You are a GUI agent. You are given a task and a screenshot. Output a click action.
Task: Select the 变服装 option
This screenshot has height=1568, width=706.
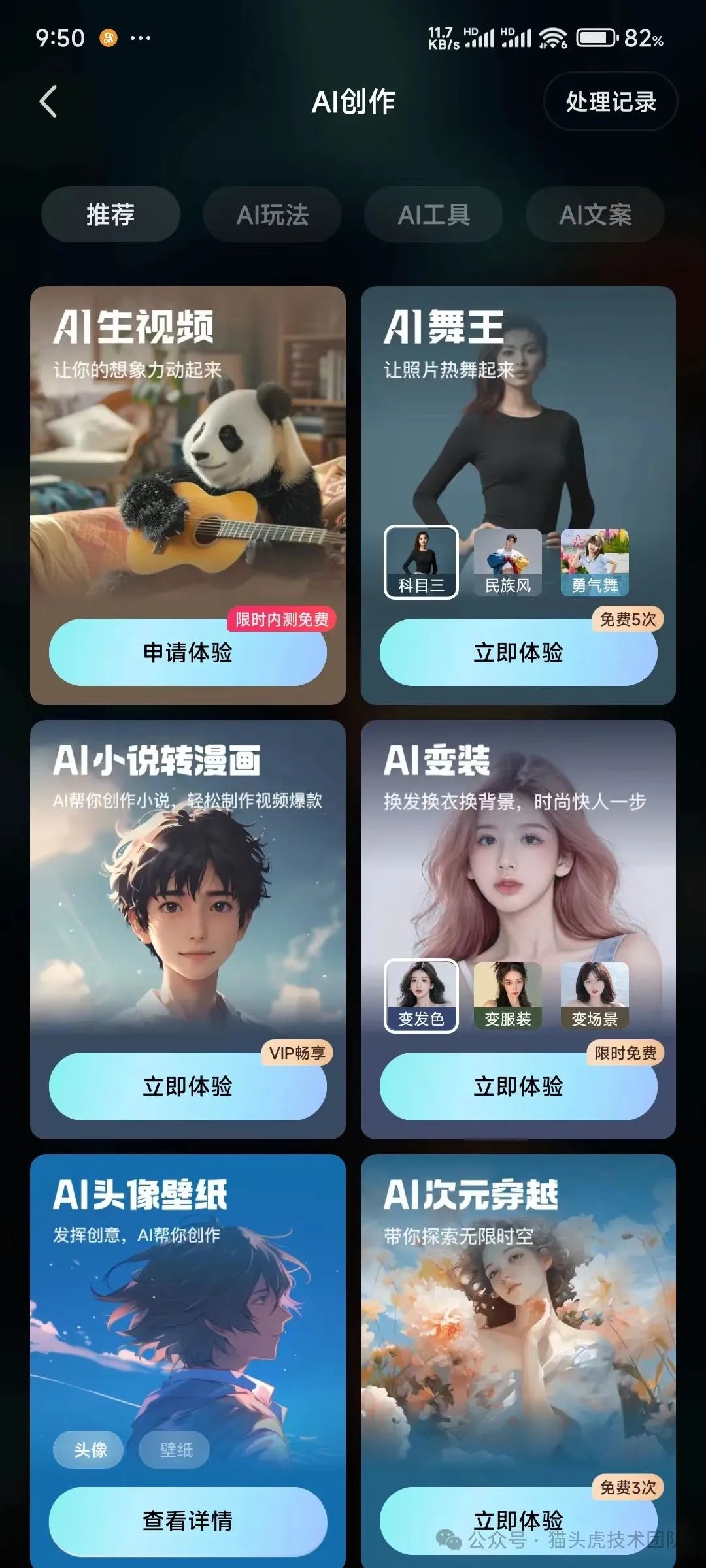(508, 996)
